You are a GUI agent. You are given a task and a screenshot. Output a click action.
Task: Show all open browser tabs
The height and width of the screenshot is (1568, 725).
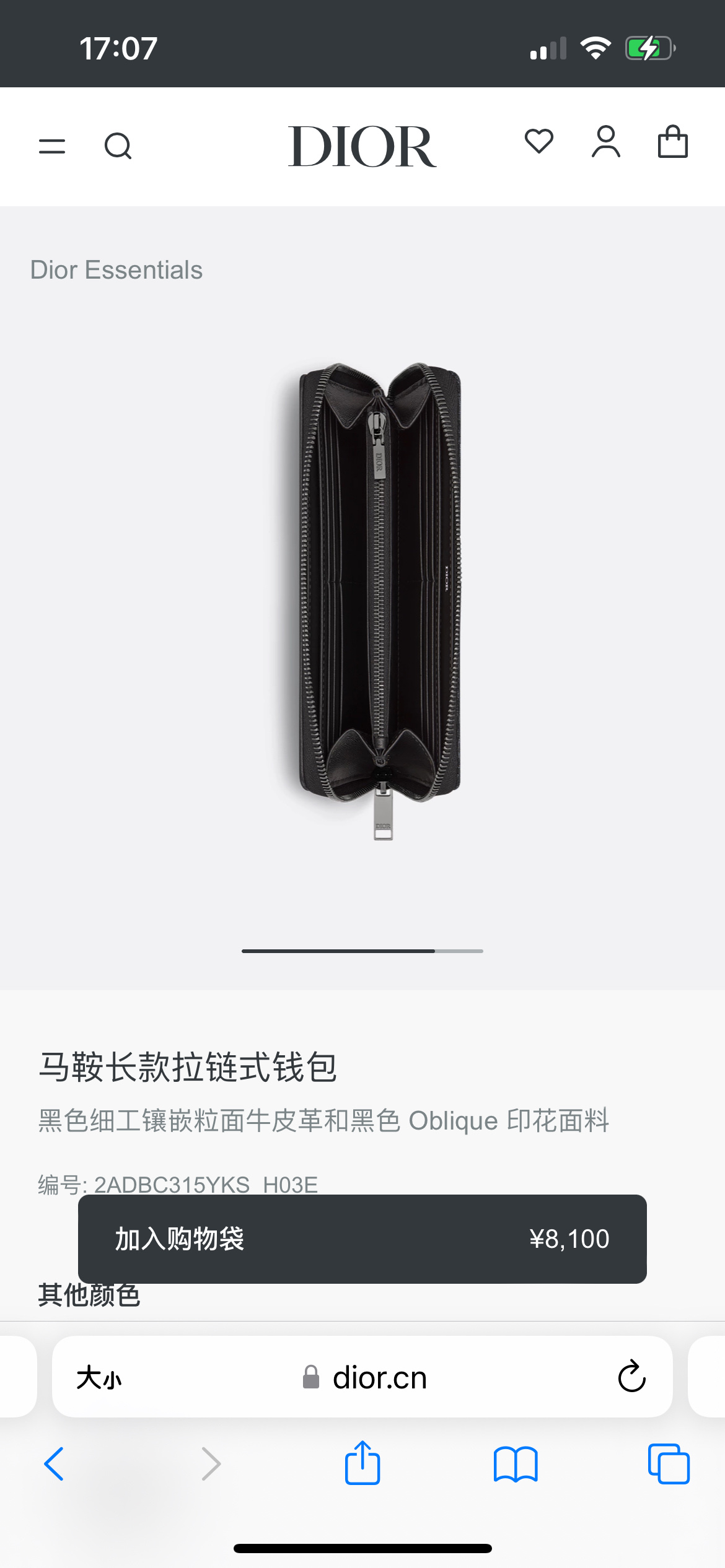tap(668, 1464)
